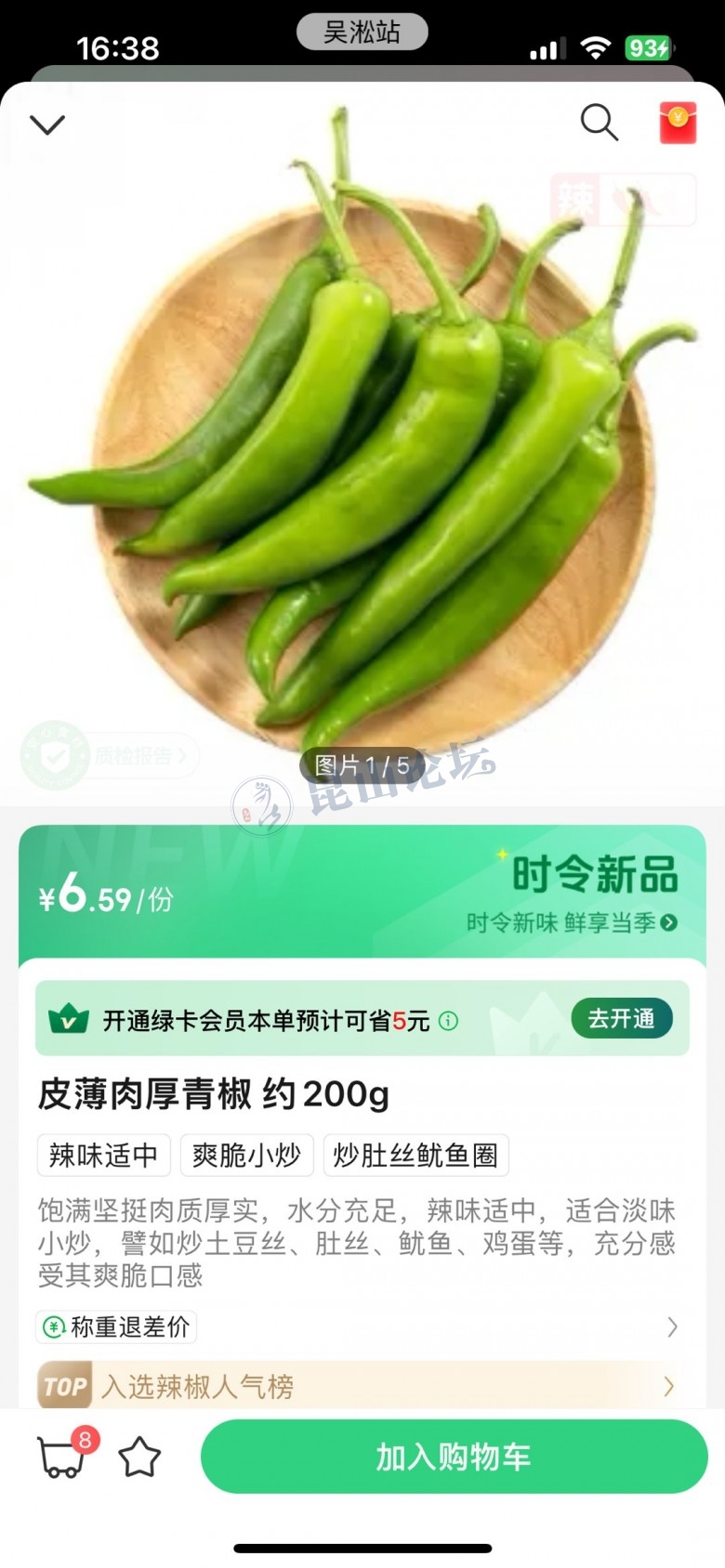Open the search magnifier icon

(x=599, y=122)
